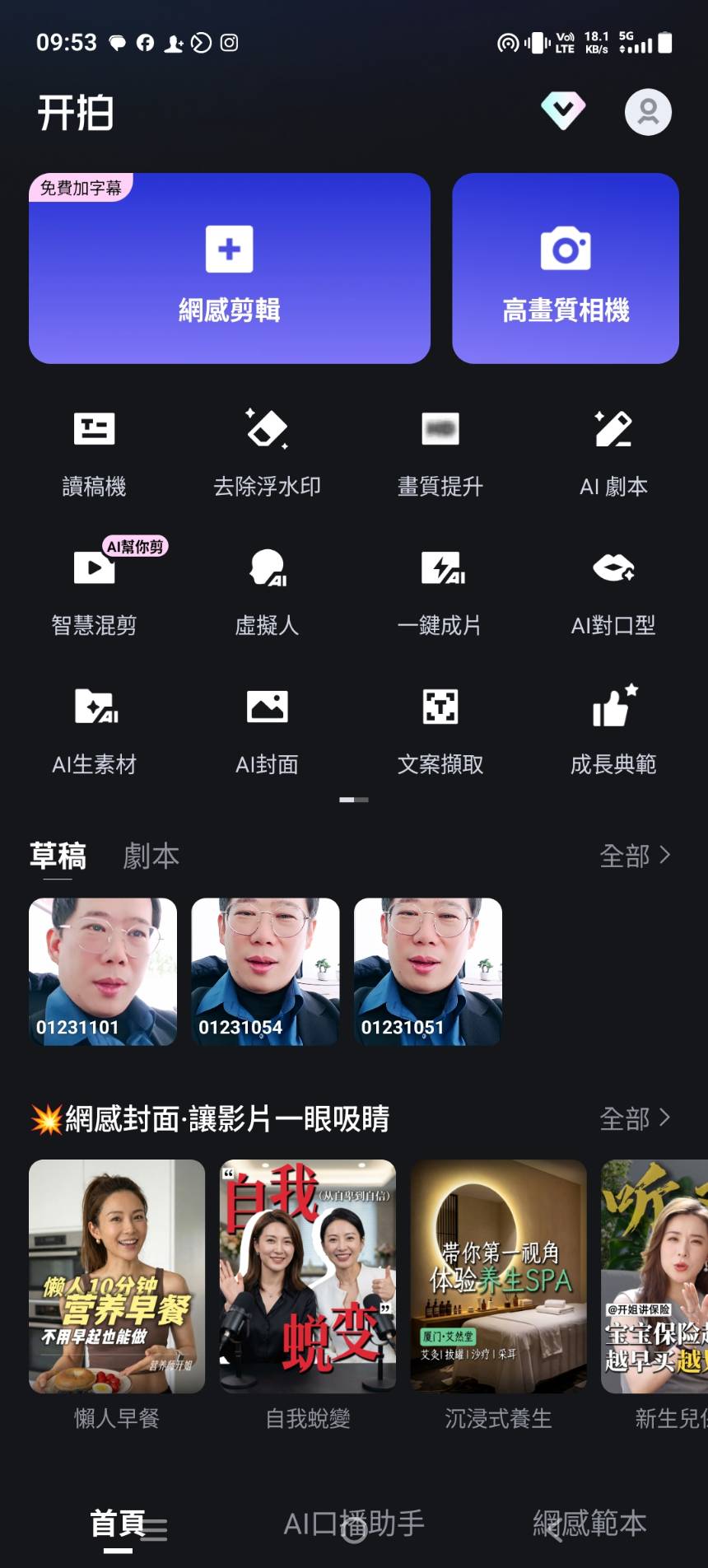The image size is (708, 1568).
Task: Start a new 網感剪輯 project
Action: coord(230,268)
